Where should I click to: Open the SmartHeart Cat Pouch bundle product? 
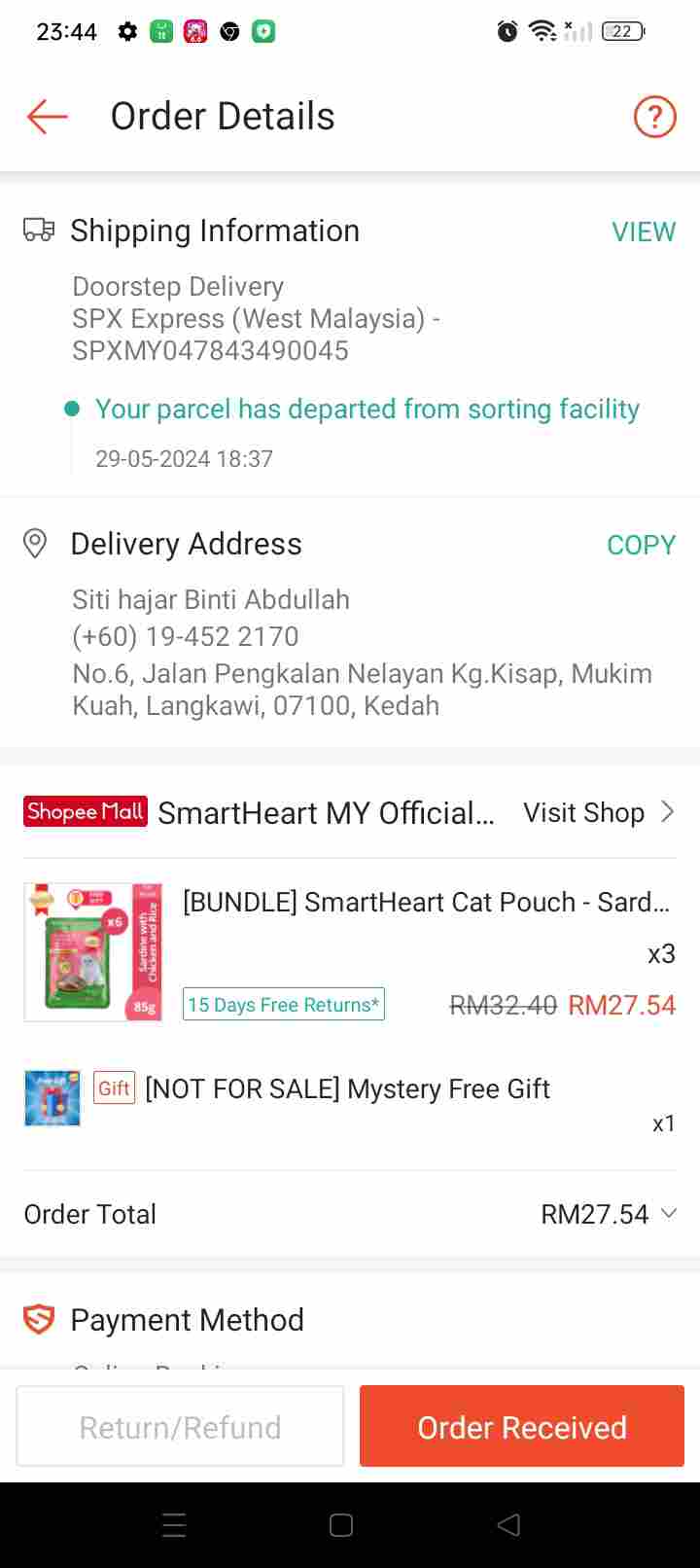tap(426, 903)
